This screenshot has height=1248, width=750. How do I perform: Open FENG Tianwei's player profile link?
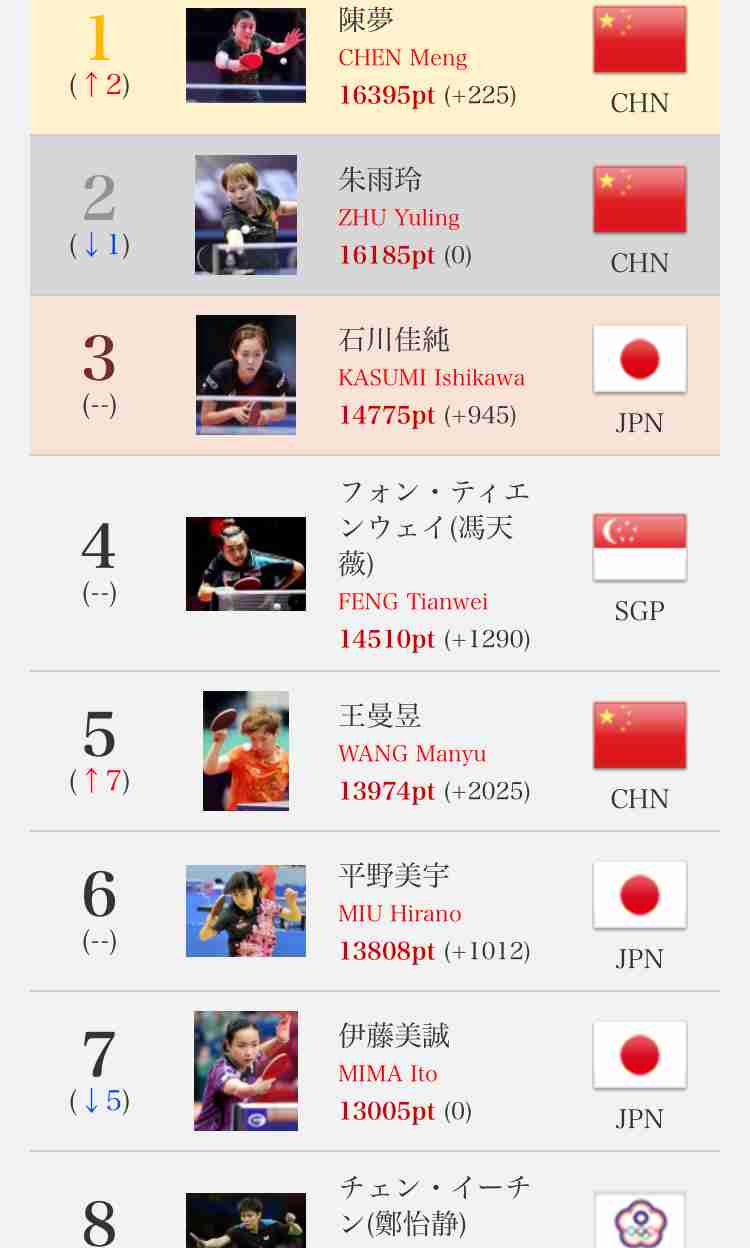coord(413,602)
